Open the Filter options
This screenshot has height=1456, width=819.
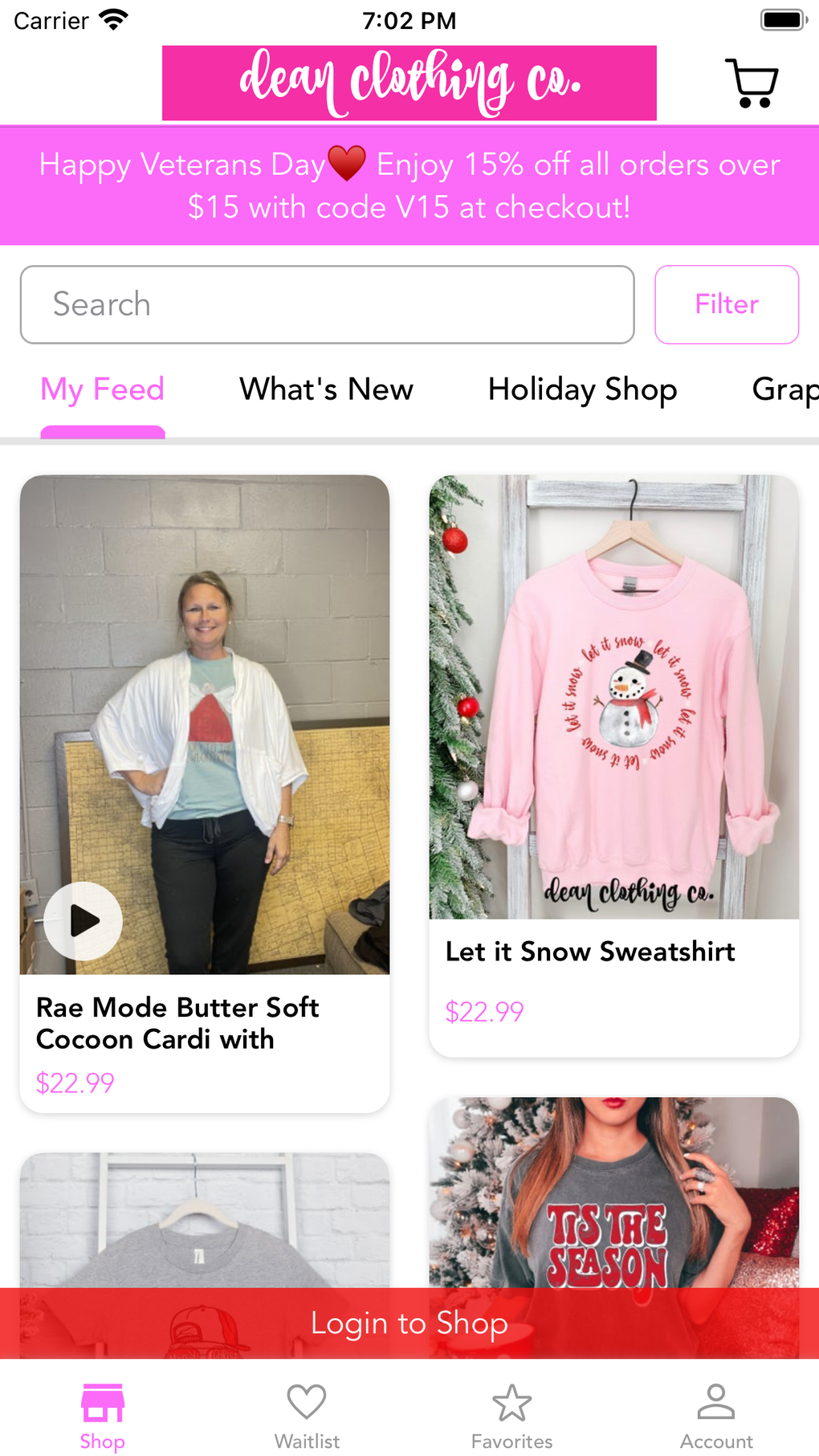click(x=726, y=304)
